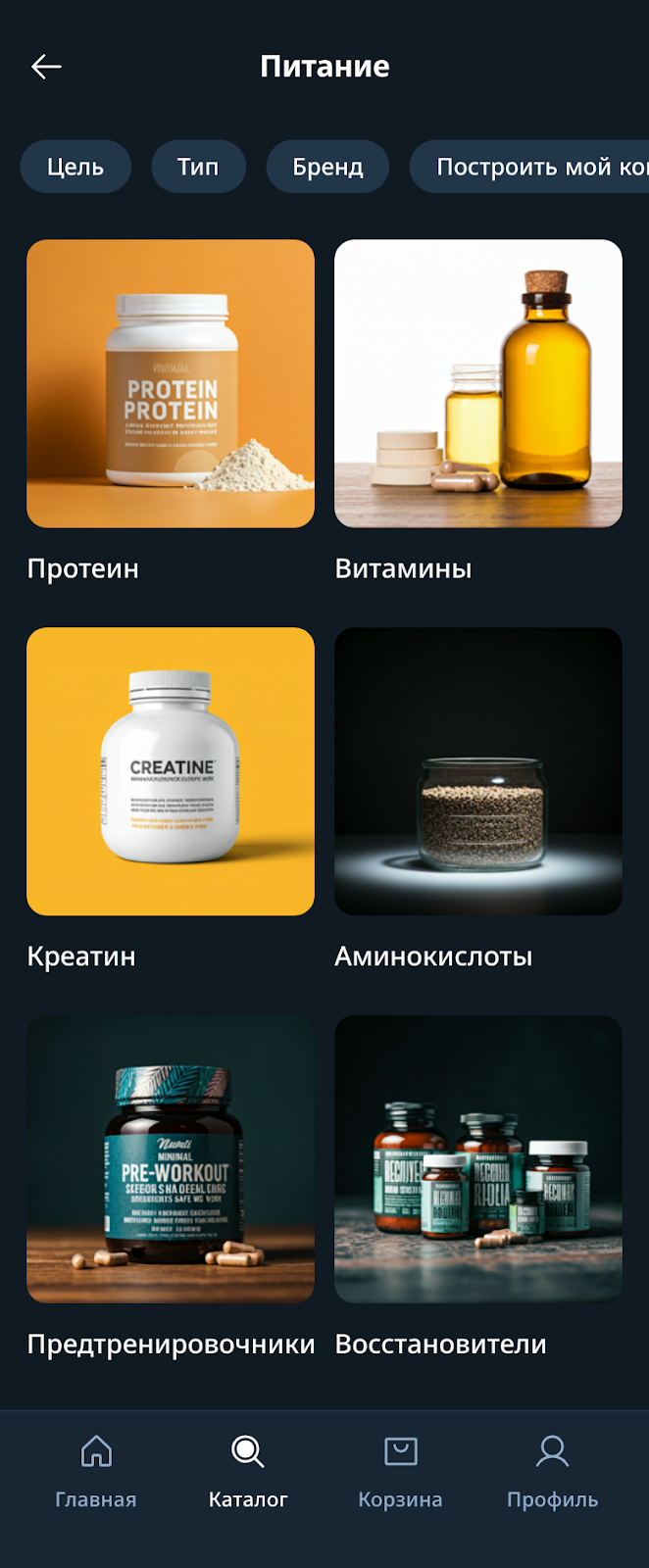Tap the Построить мой комплекс chip
This screenshot has height=1568, width=649.
tap(534, 167)
